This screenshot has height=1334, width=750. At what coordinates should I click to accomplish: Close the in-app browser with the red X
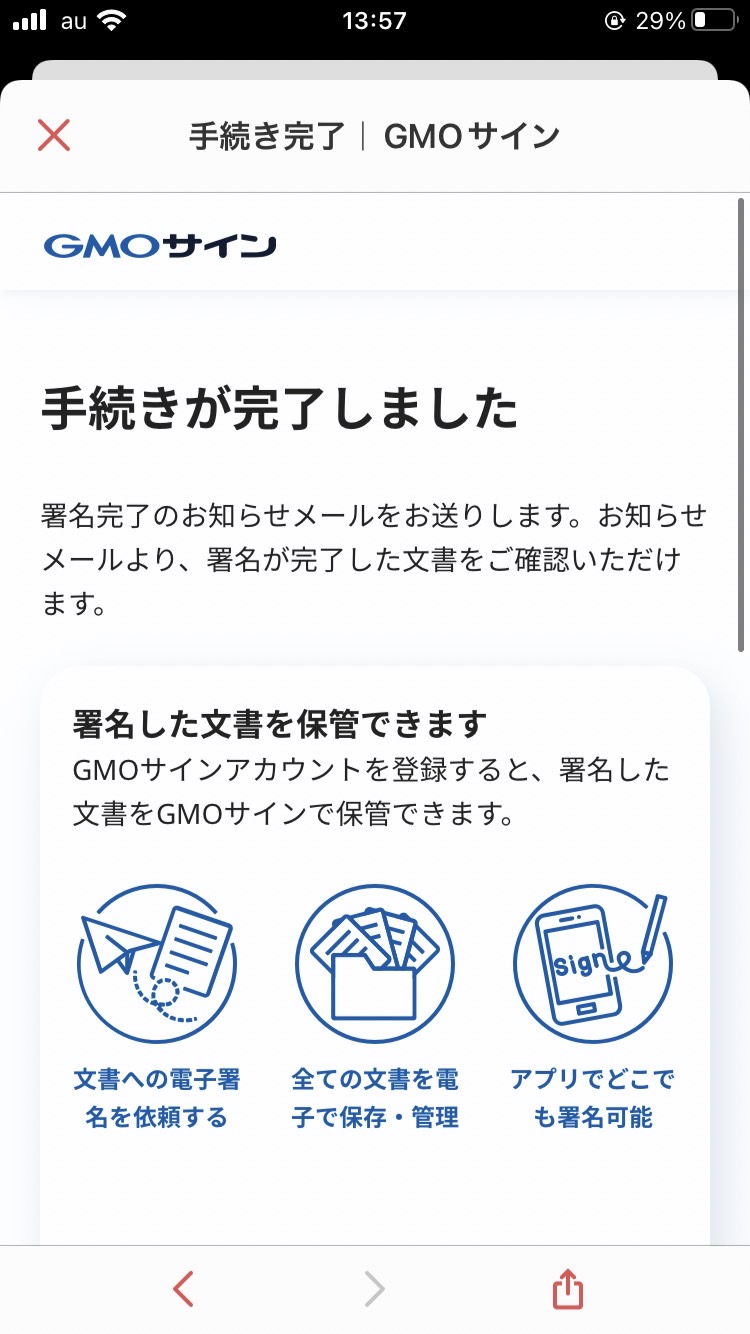point(54,135)
